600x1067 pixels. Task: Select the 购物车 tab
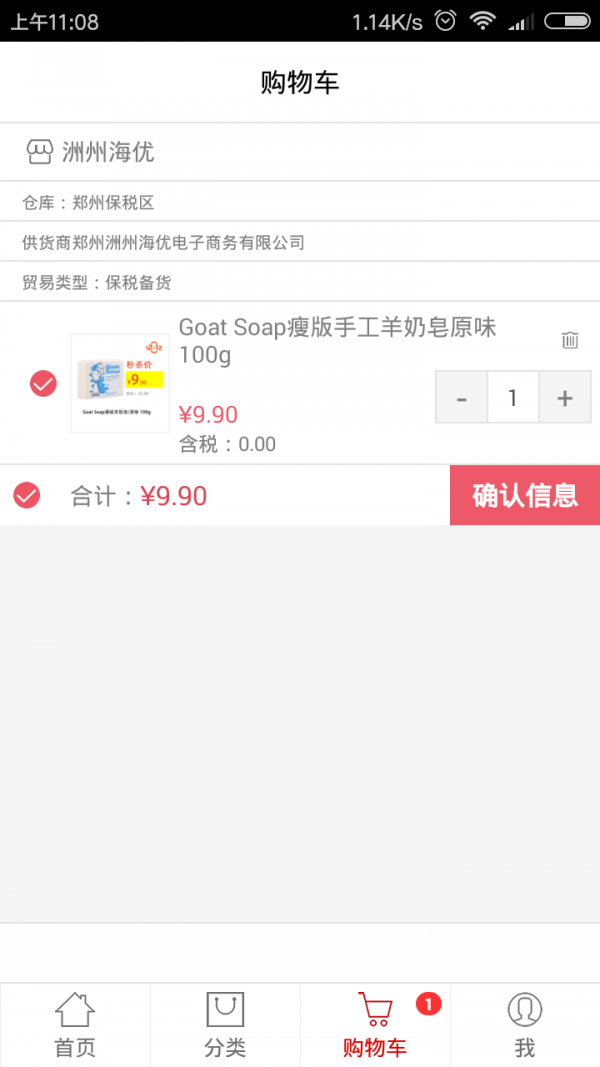pos(375,1025)
